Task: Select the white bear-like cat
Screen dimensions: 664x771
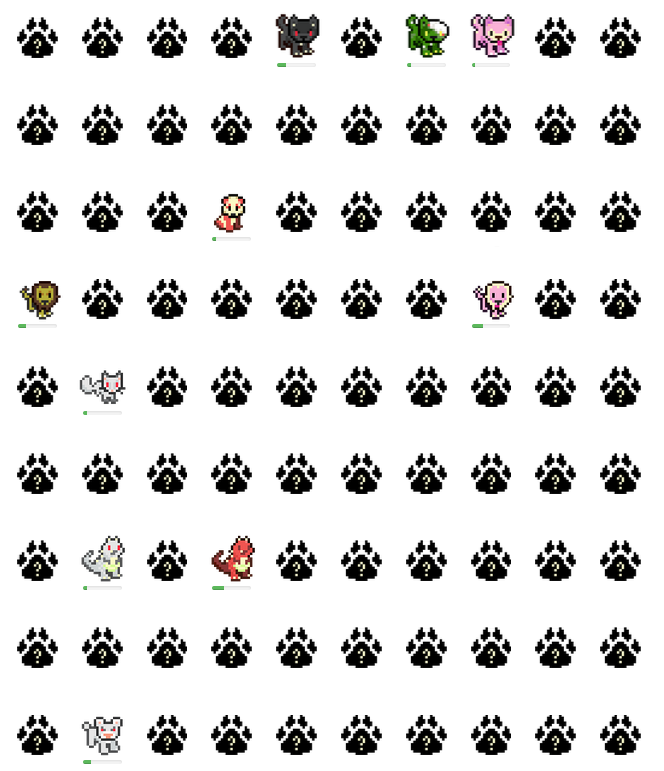Action: (x=102, y=735)
